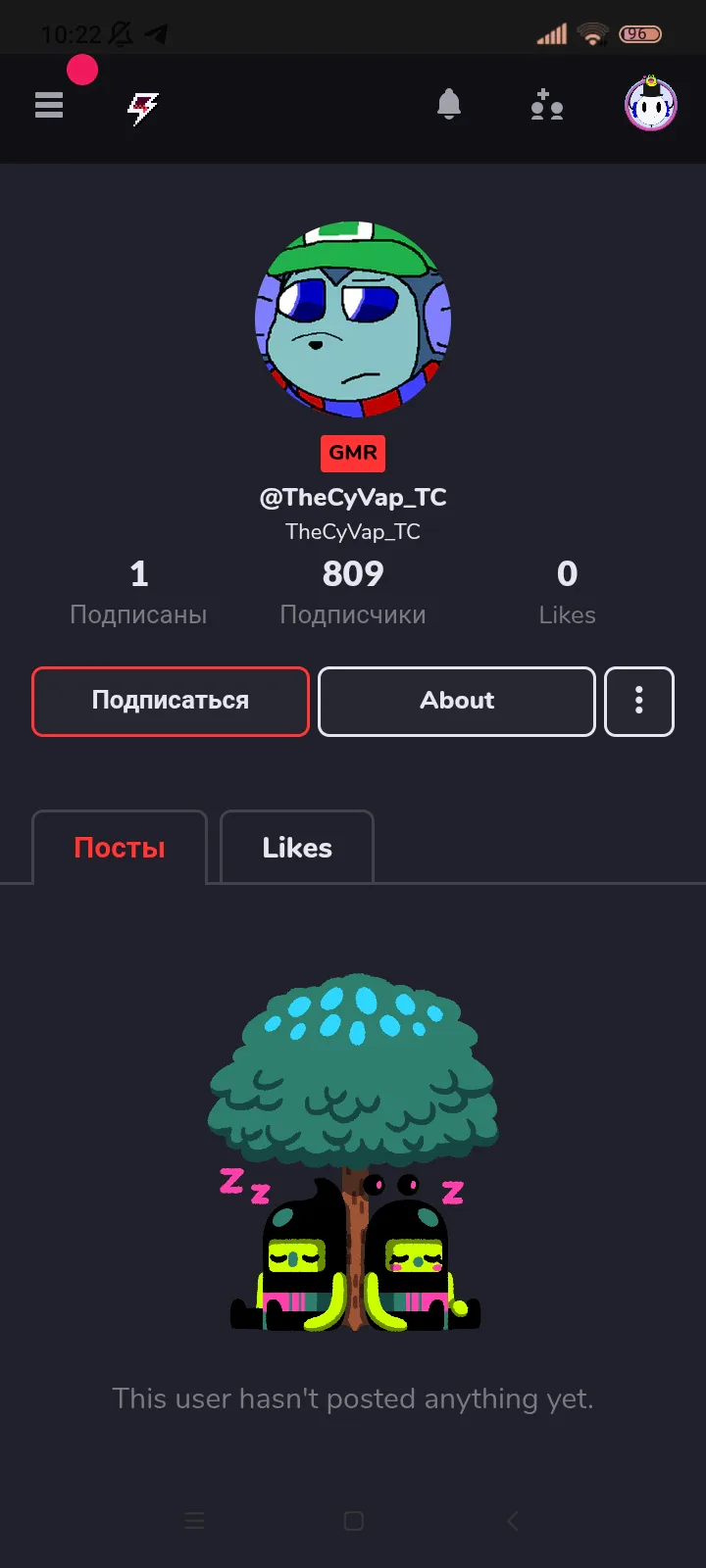View TheCyVap_TC's profile picture

pos(353,319)
